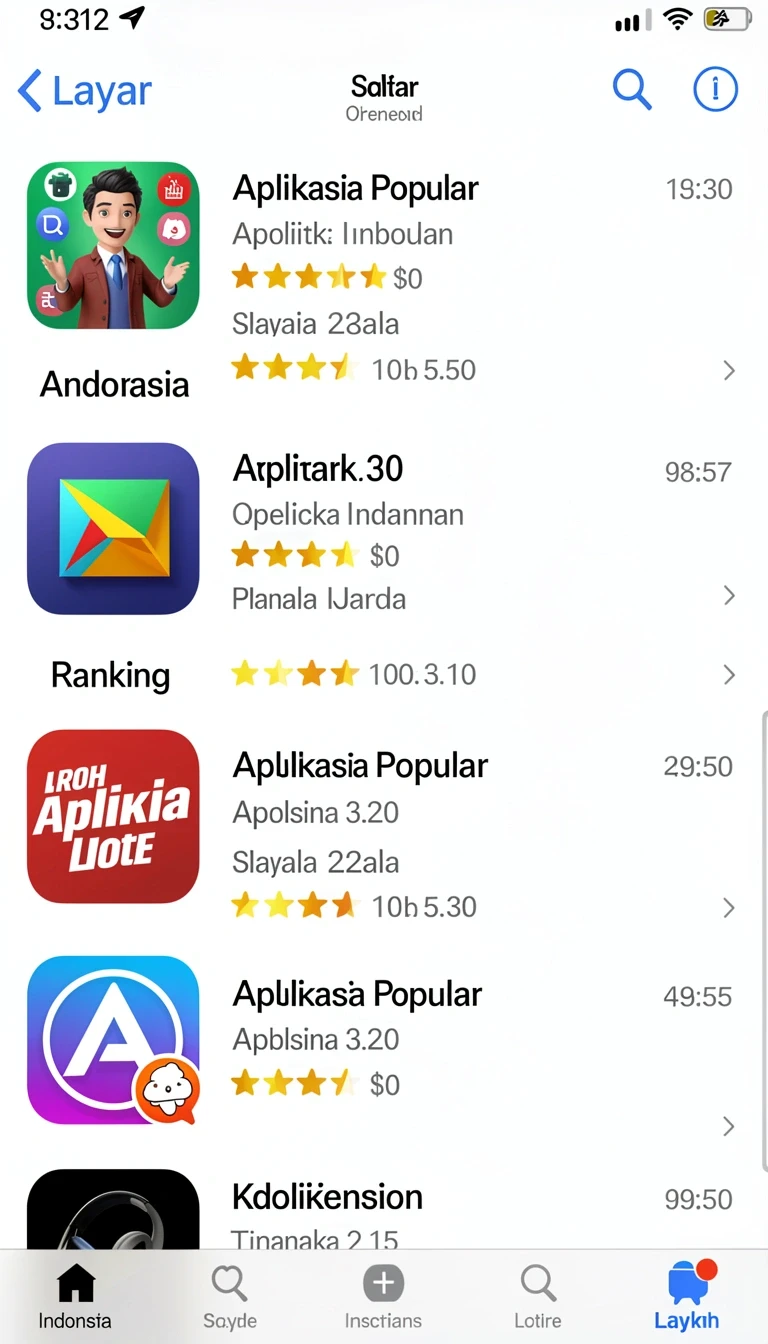Open the Aplikasia Popular row with time 19:30
768x1344 pixels.
tap(384, 280)
